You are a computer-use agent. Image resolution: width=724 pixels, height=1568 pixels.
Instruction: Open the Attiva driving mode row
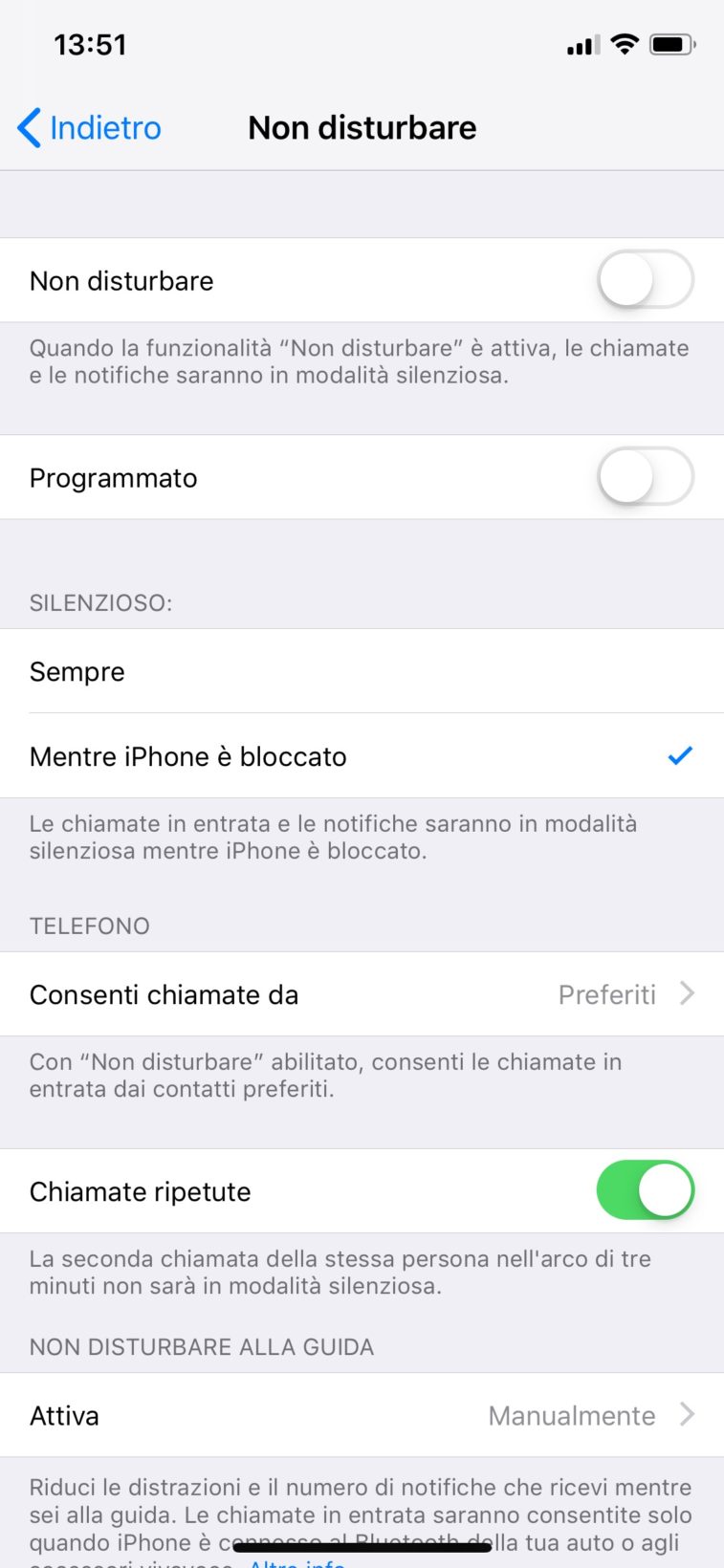(x=362, y=1415)
